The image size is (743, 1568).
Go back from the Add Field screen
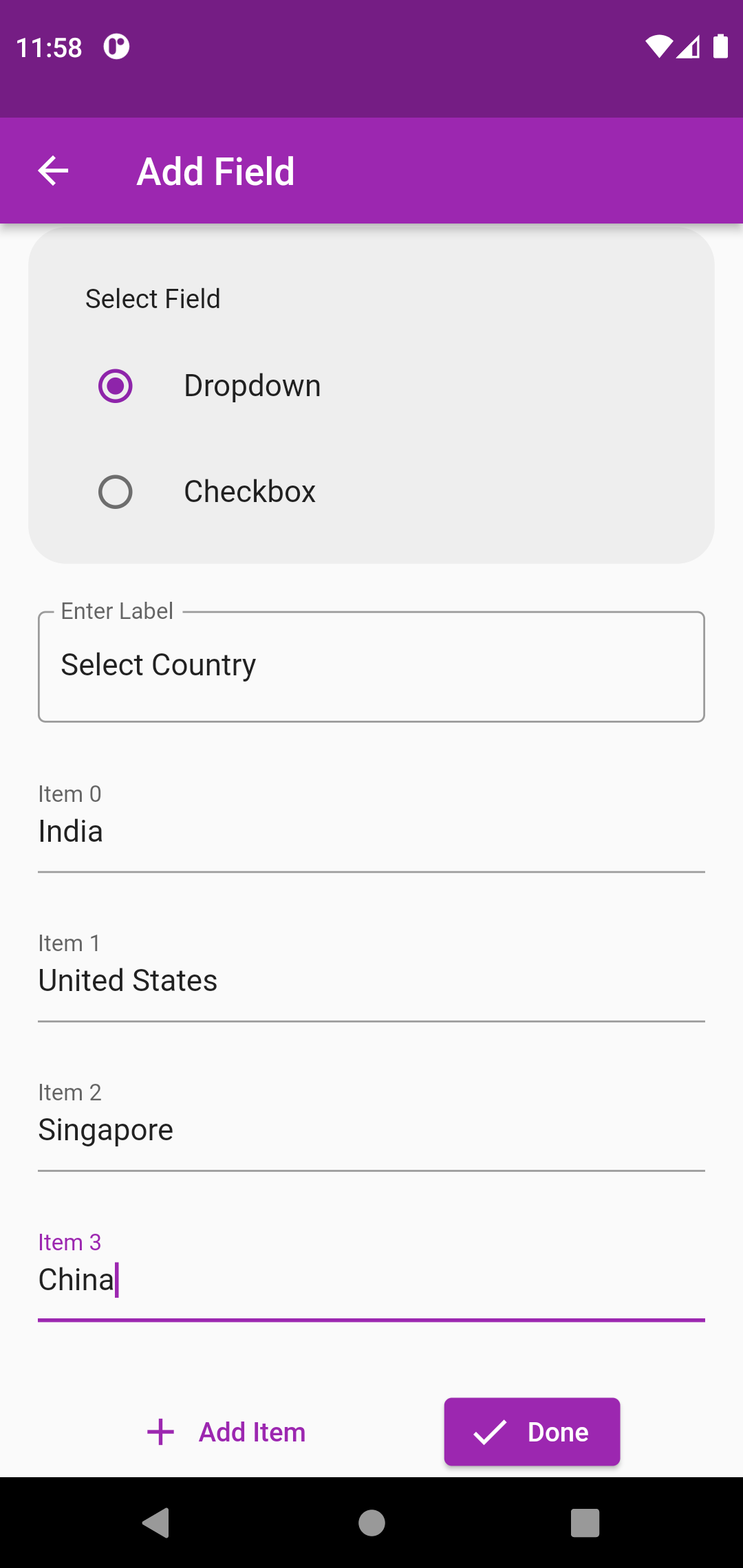[x=53, y=171]
